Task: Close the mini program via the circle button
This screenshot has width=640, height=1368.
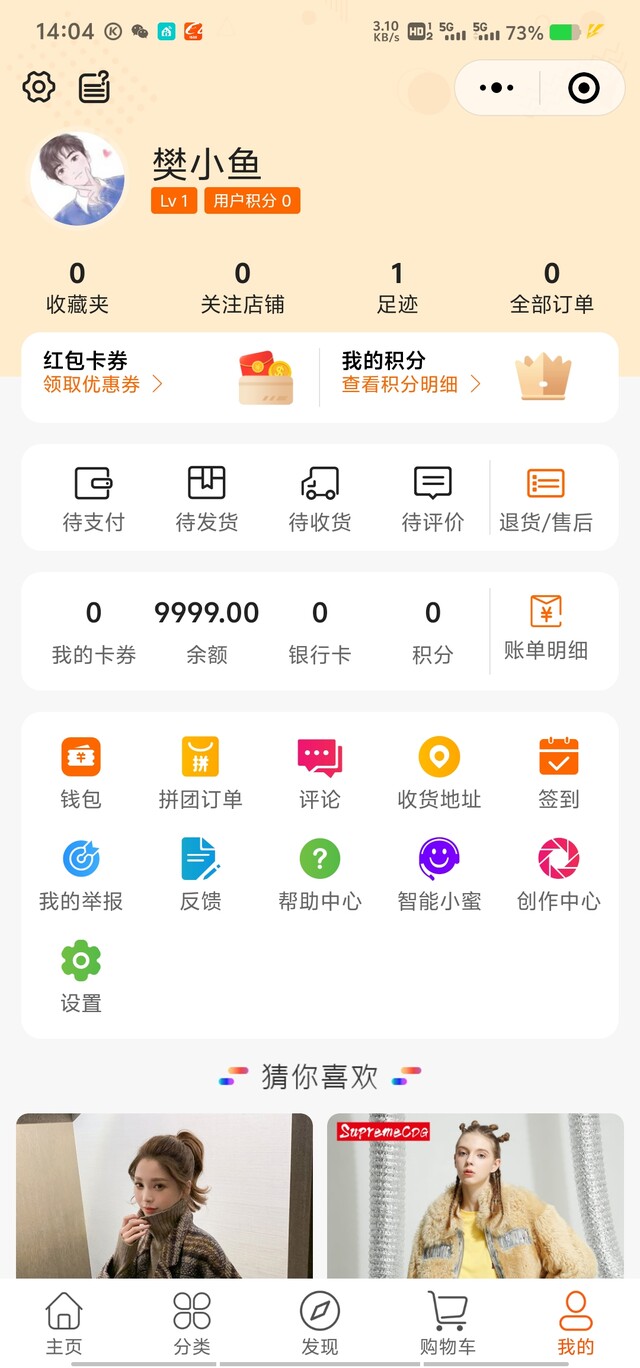Action: pyautogui.click(x=583, y=88)
